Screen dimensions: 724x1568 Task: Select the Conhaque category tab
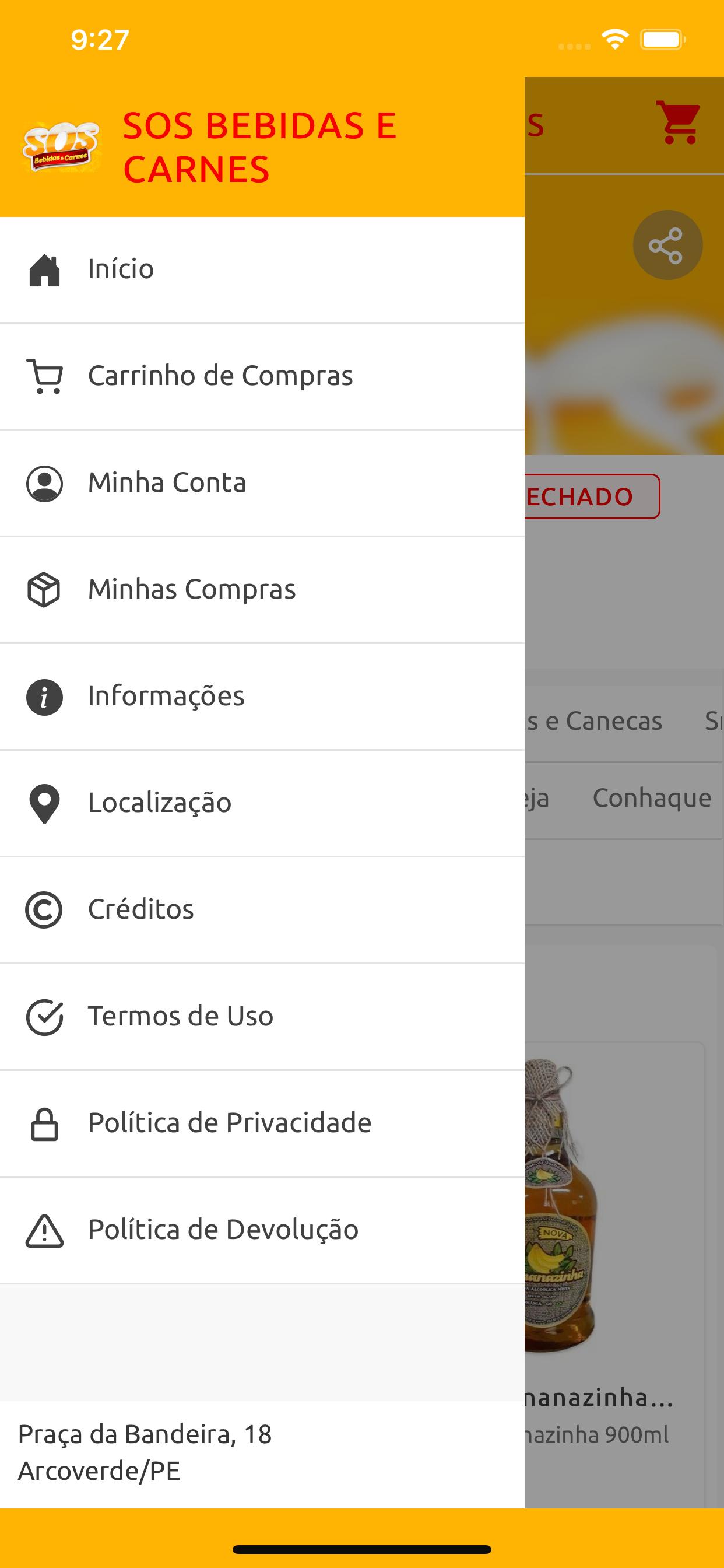click(652, 798)
